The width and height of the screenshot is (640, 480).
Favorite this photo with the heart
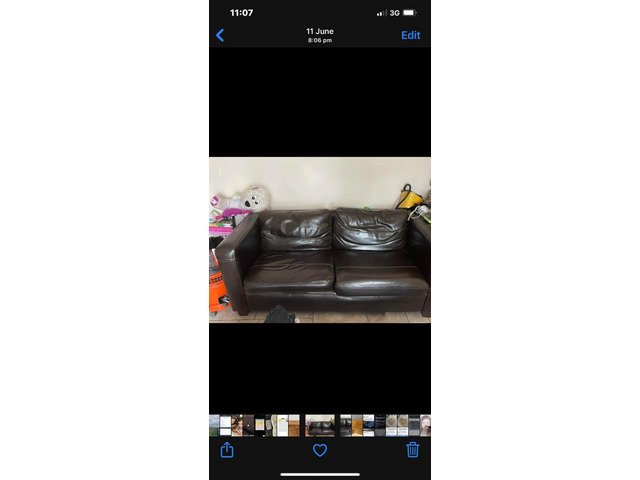[320, 450]
